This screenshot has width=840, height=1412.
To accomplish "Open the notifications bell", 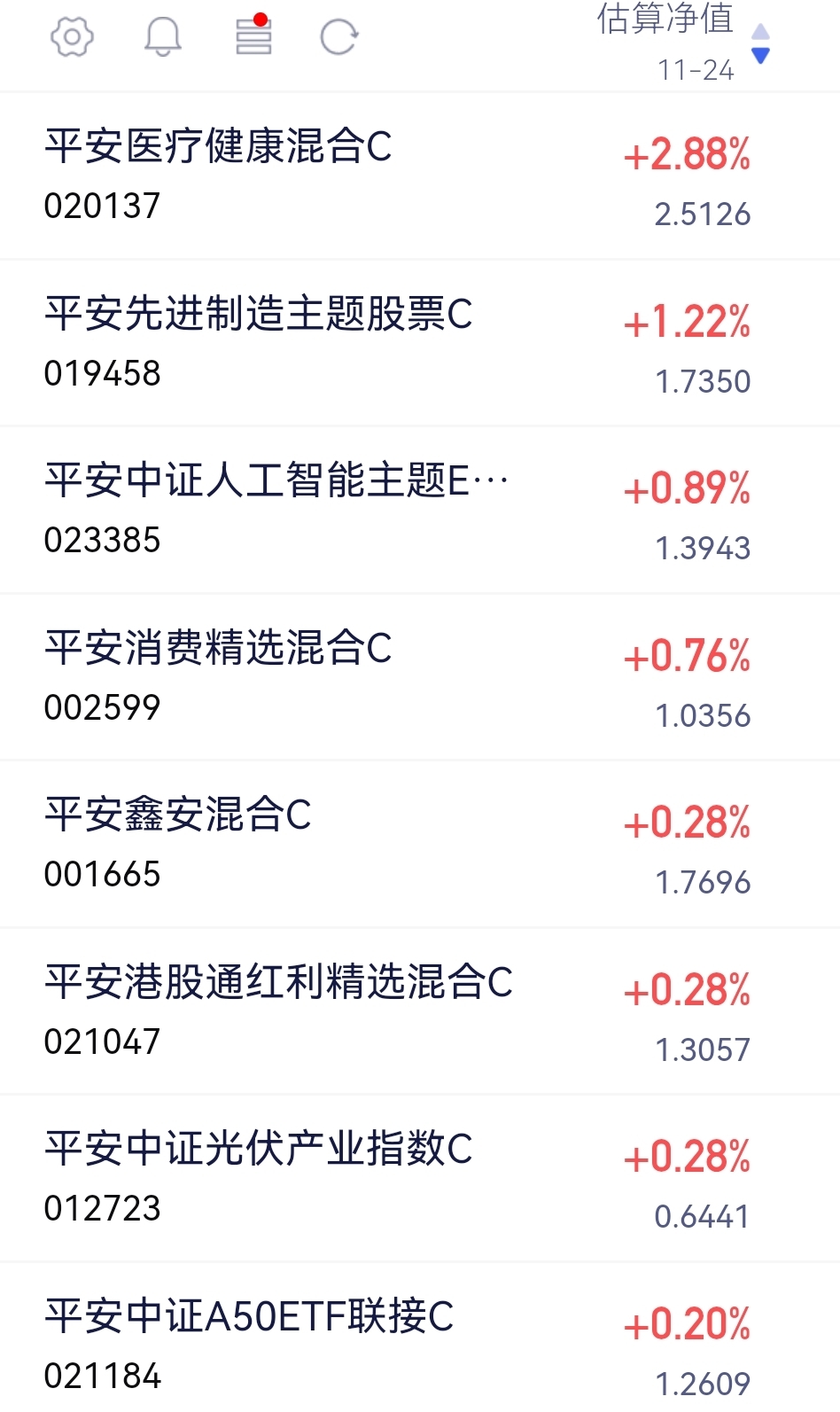I will [163, 37].
